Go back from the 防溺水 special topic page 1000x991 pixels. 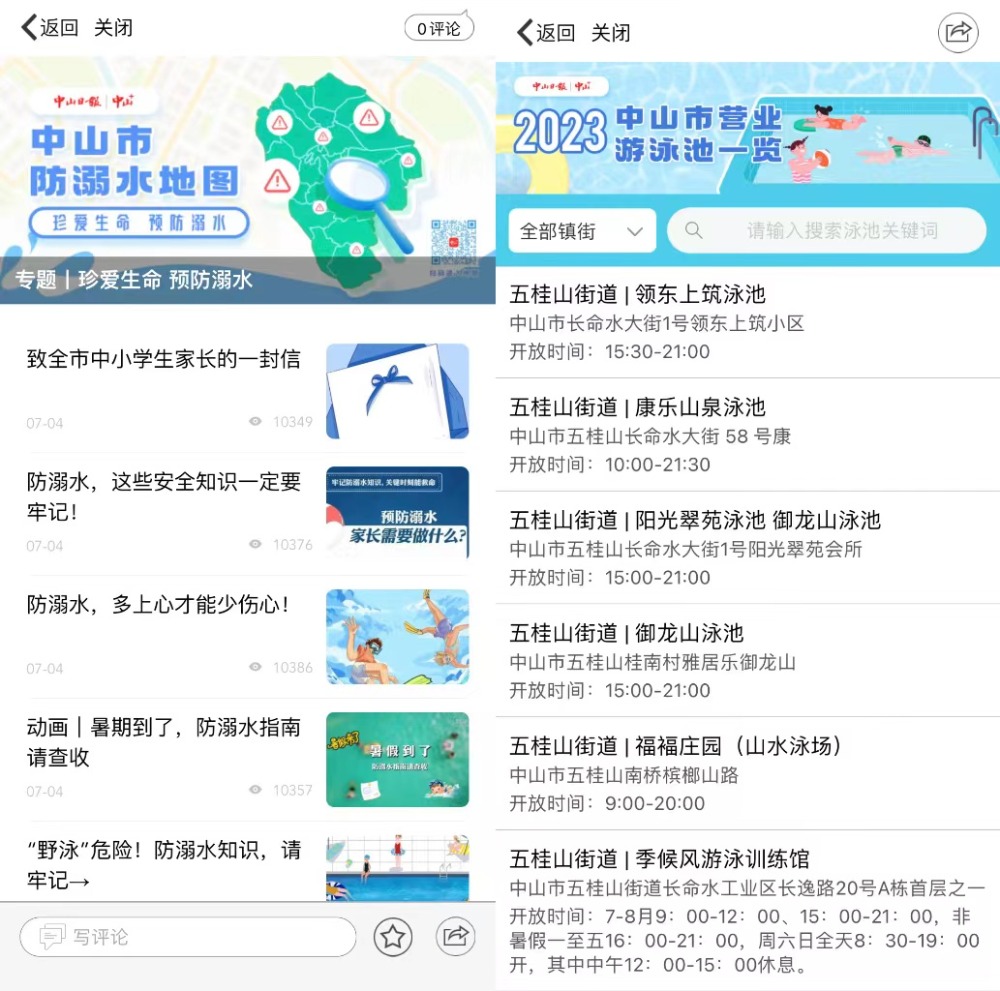(x=49, y=28)
